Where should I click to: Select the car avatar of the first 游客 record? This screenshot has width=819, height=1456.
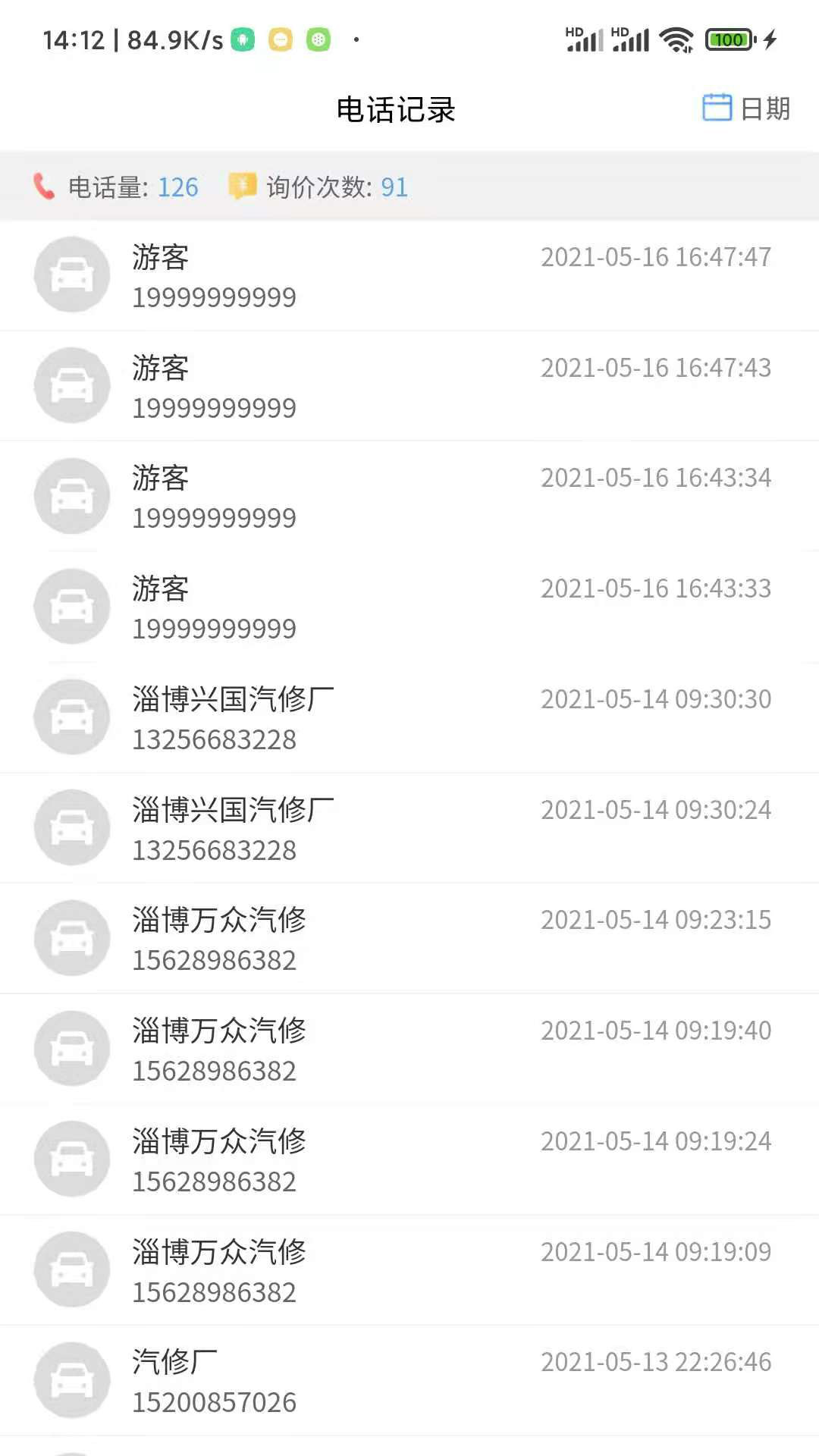71,275
